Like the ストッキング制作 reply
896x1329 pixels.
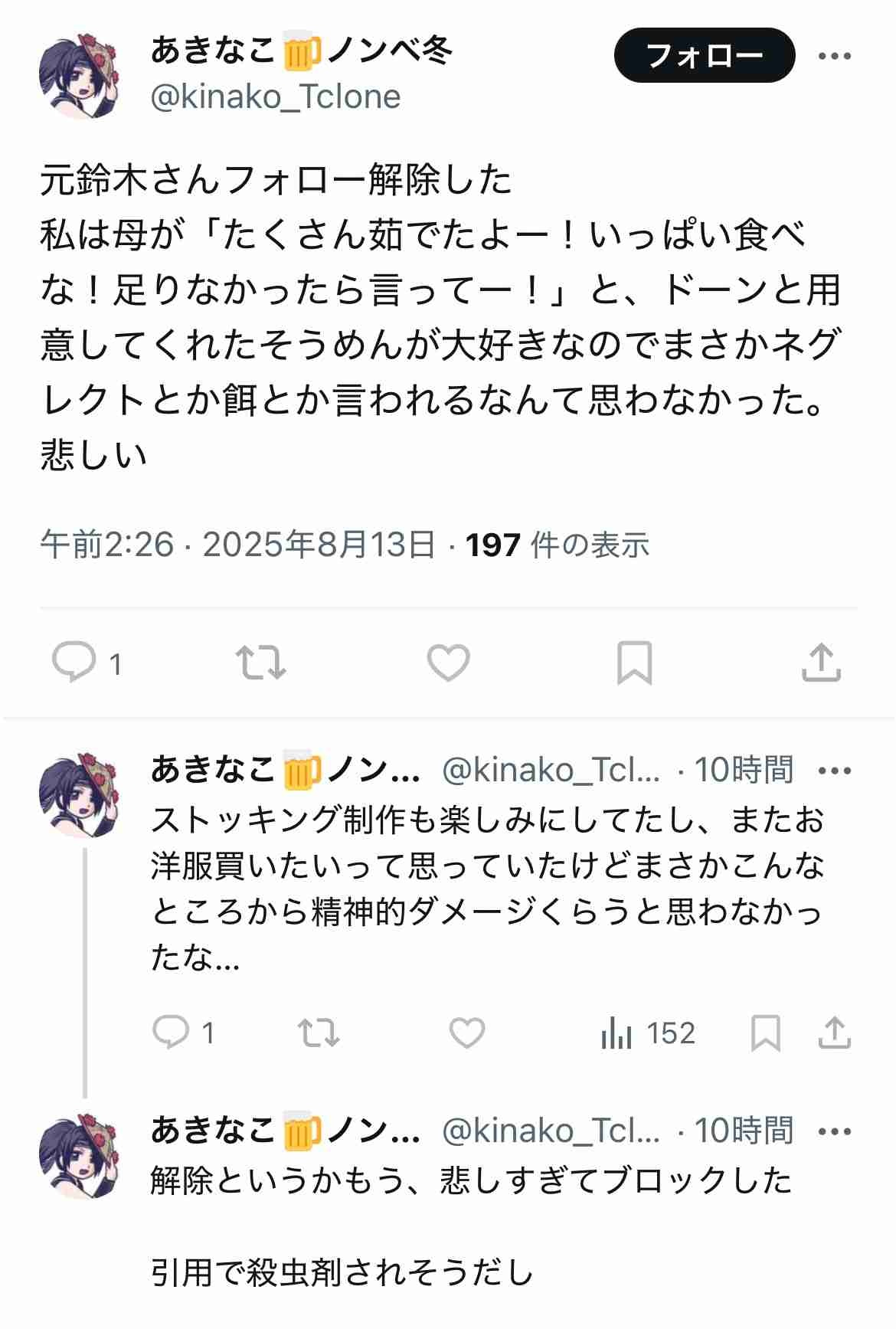coord(466,1033)
